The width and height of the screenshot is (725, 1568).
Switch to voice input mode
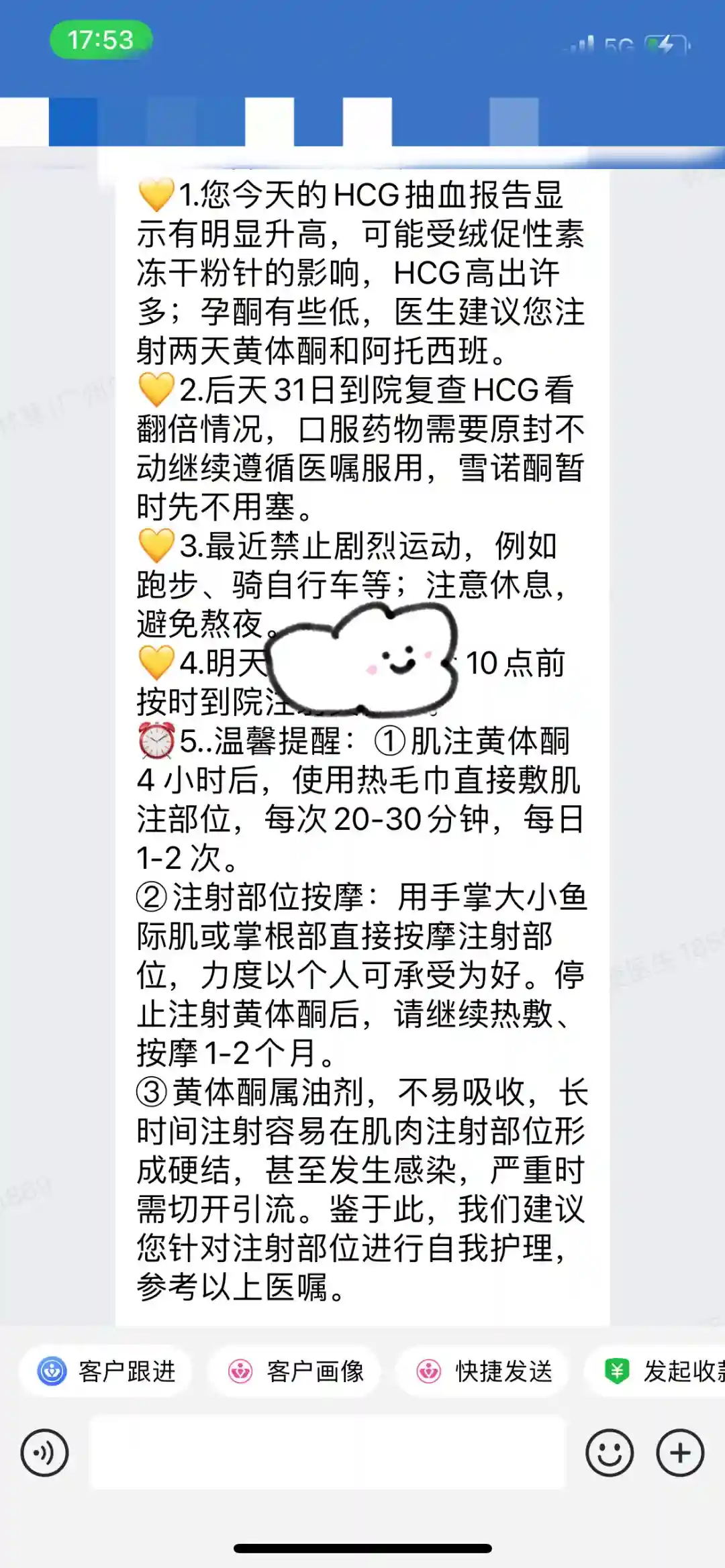click(x=44, y=1453)
